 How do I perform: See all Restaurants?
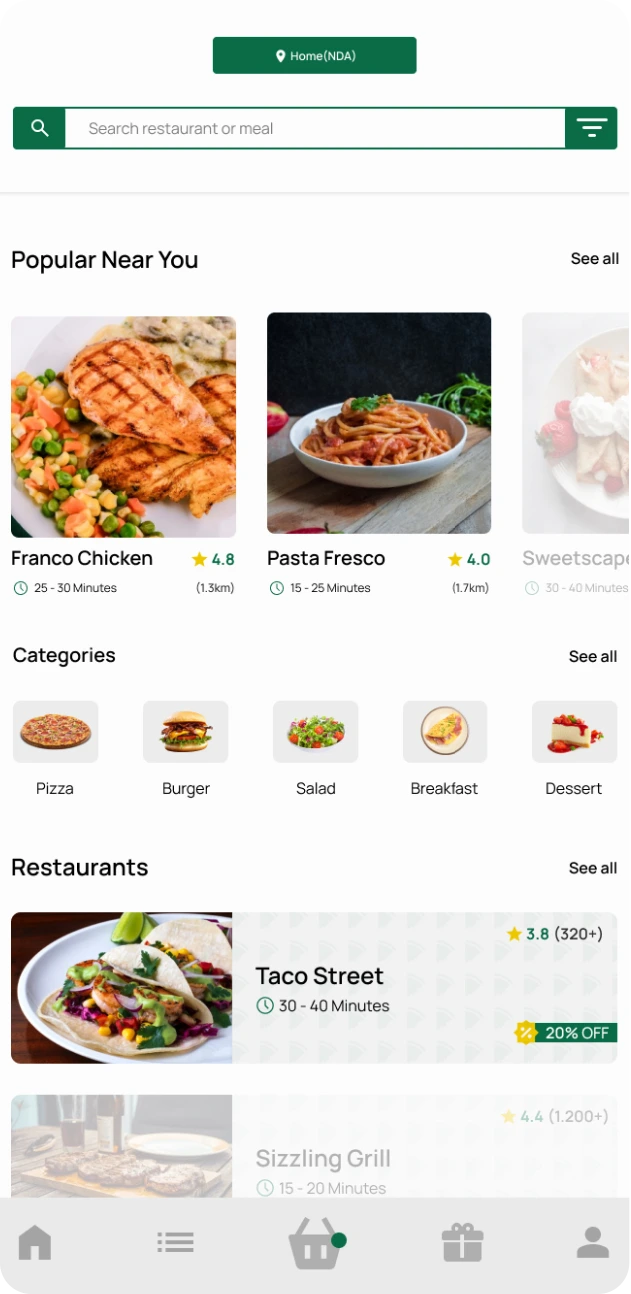592,868
